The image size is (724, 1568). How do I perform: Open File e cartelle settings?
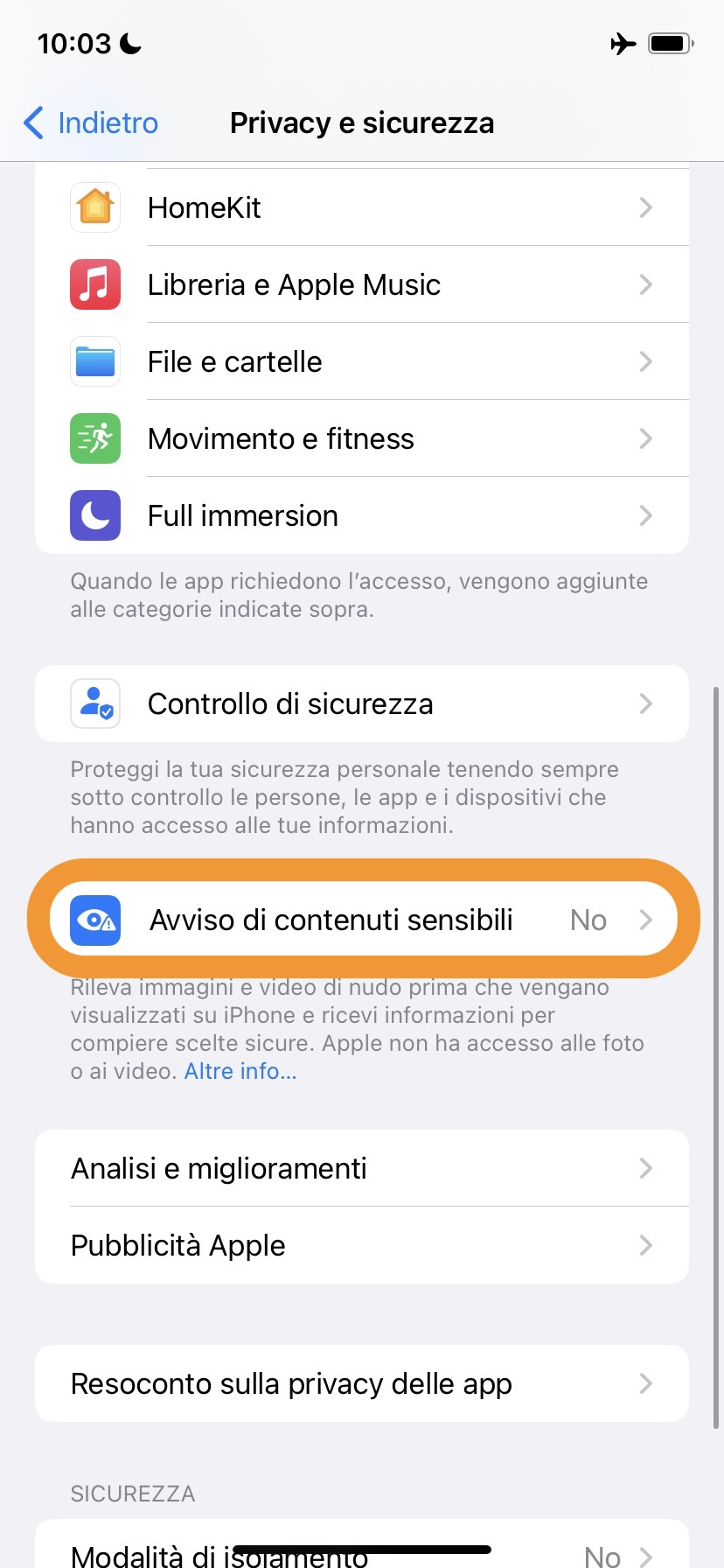(x=362, y=362)
